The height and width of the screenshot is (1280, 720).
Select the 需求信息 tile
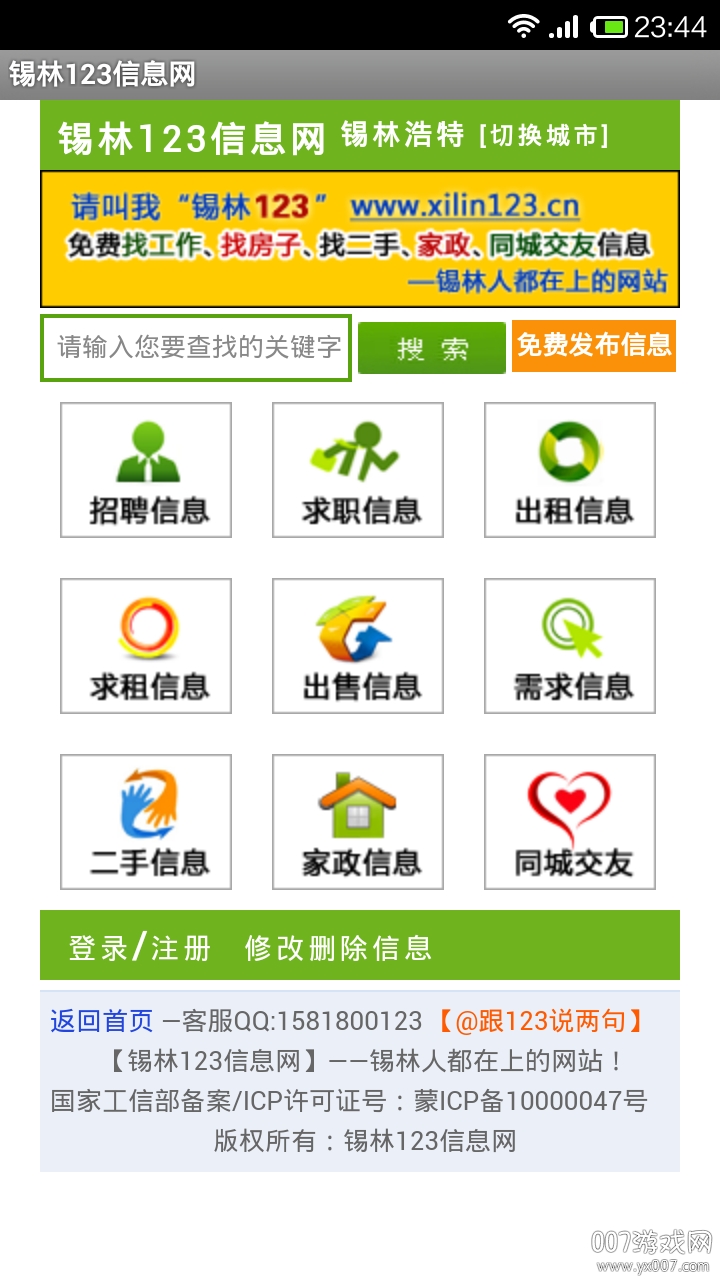pos(570,646)
